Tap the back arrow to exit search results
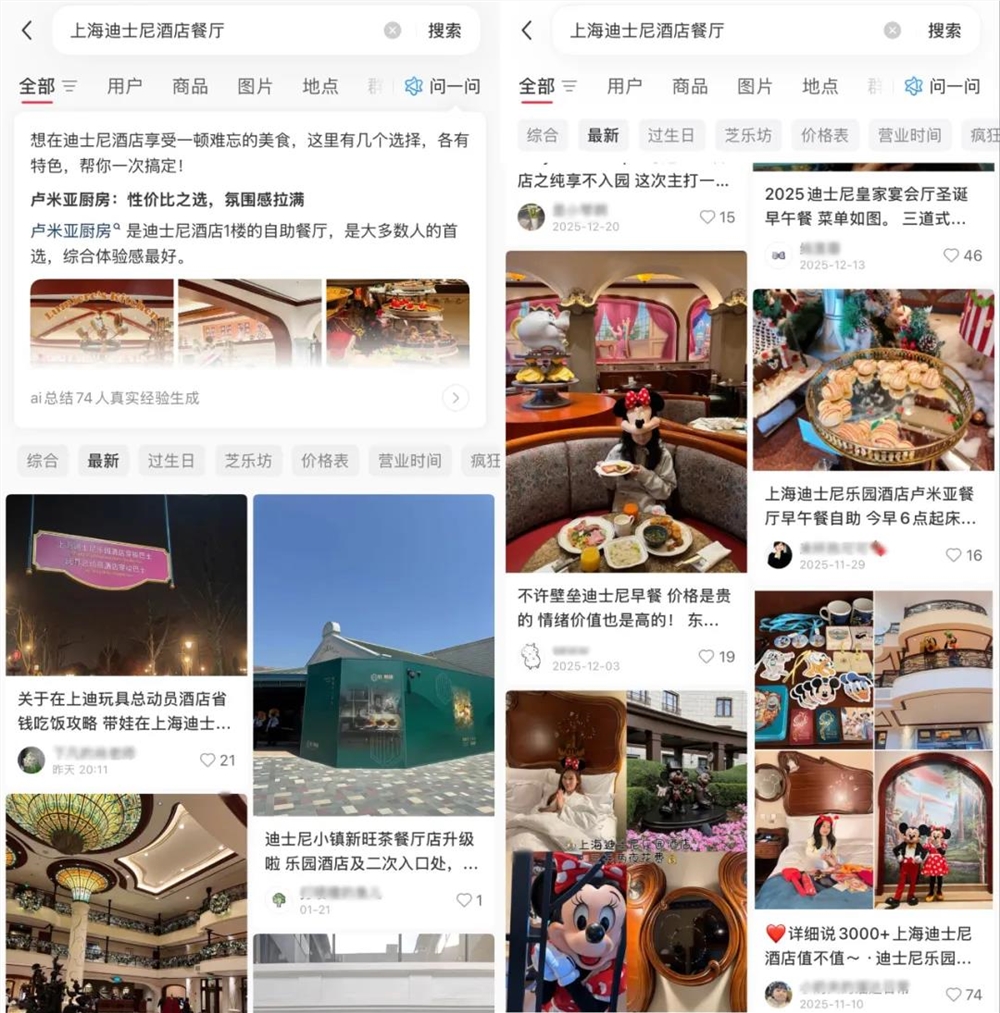 tap(27, 30)
